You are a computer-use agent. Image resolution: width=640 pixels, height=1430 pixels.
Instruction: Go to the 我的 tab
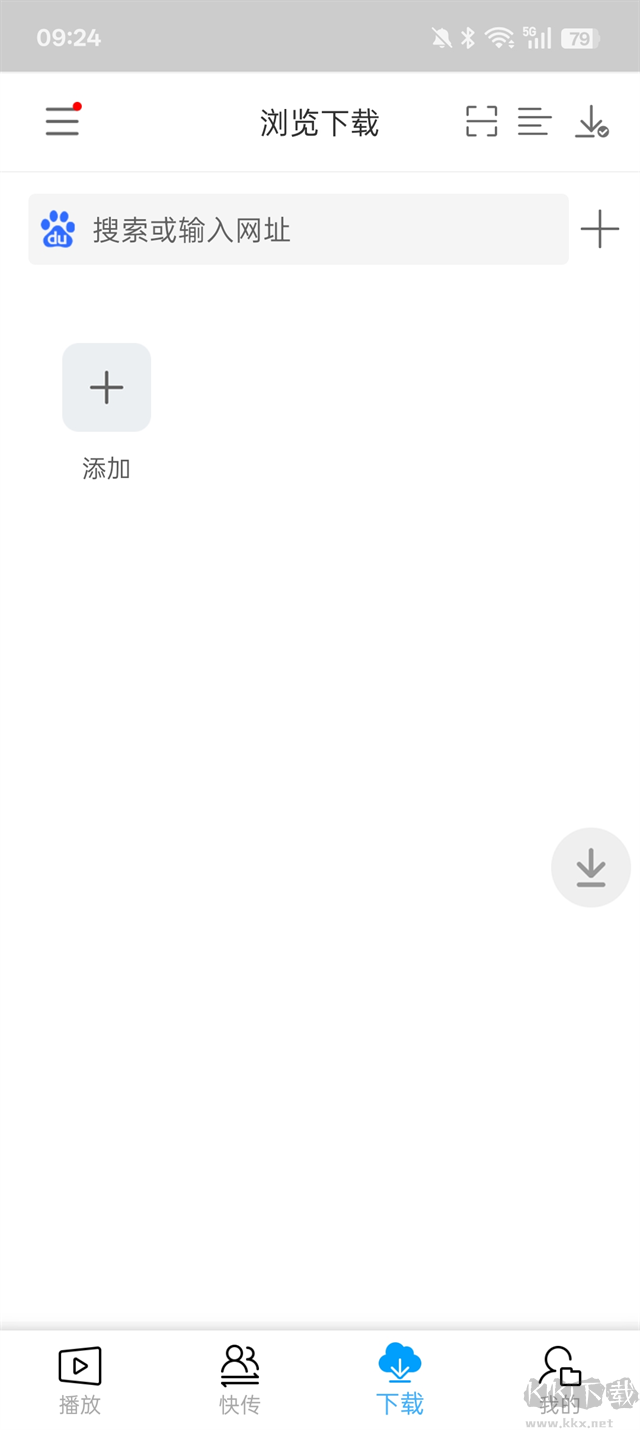click(559, 1380)
